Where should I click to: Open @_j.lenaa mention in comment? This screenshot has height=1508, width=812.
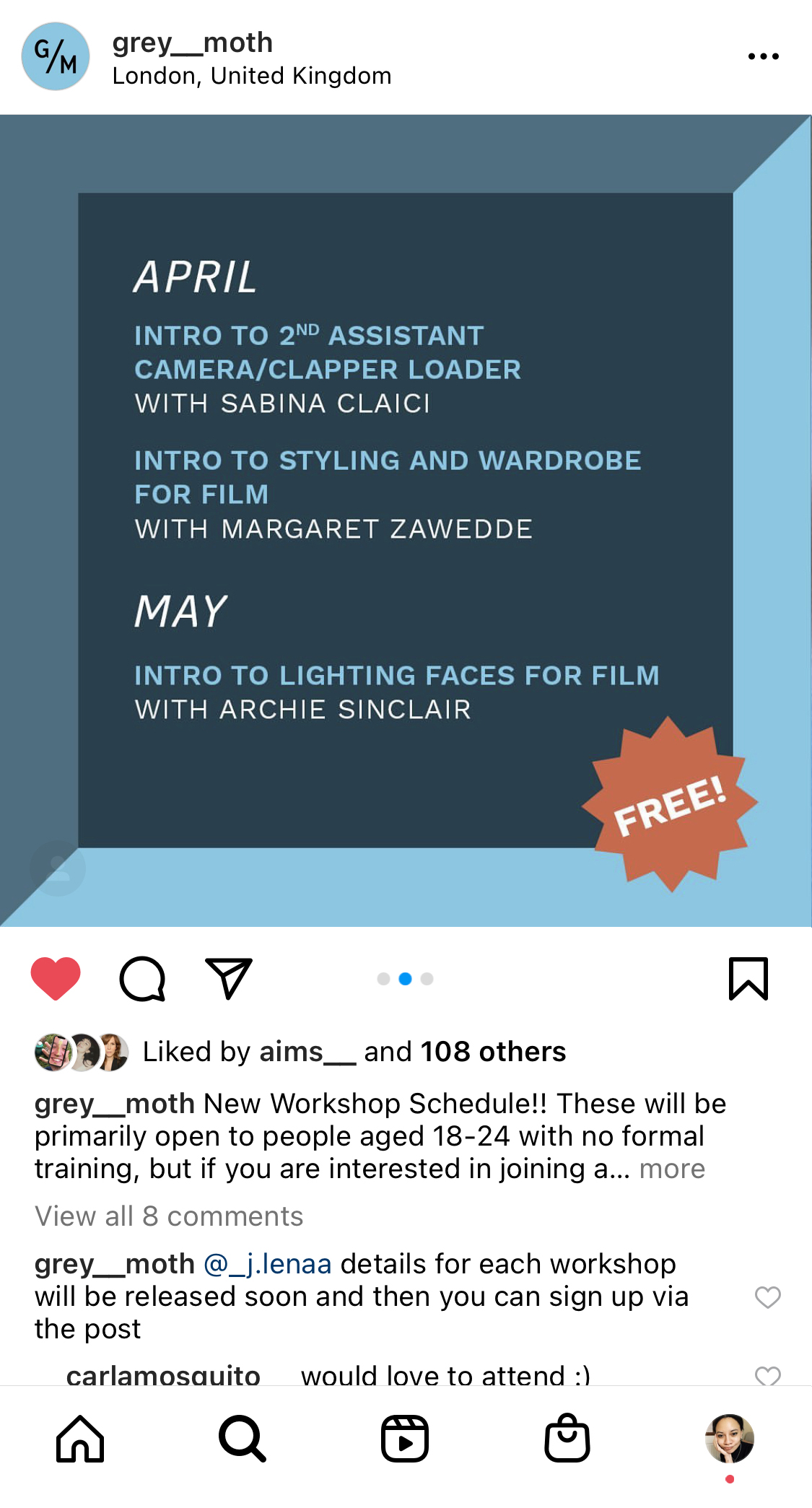pos(267,1264)
